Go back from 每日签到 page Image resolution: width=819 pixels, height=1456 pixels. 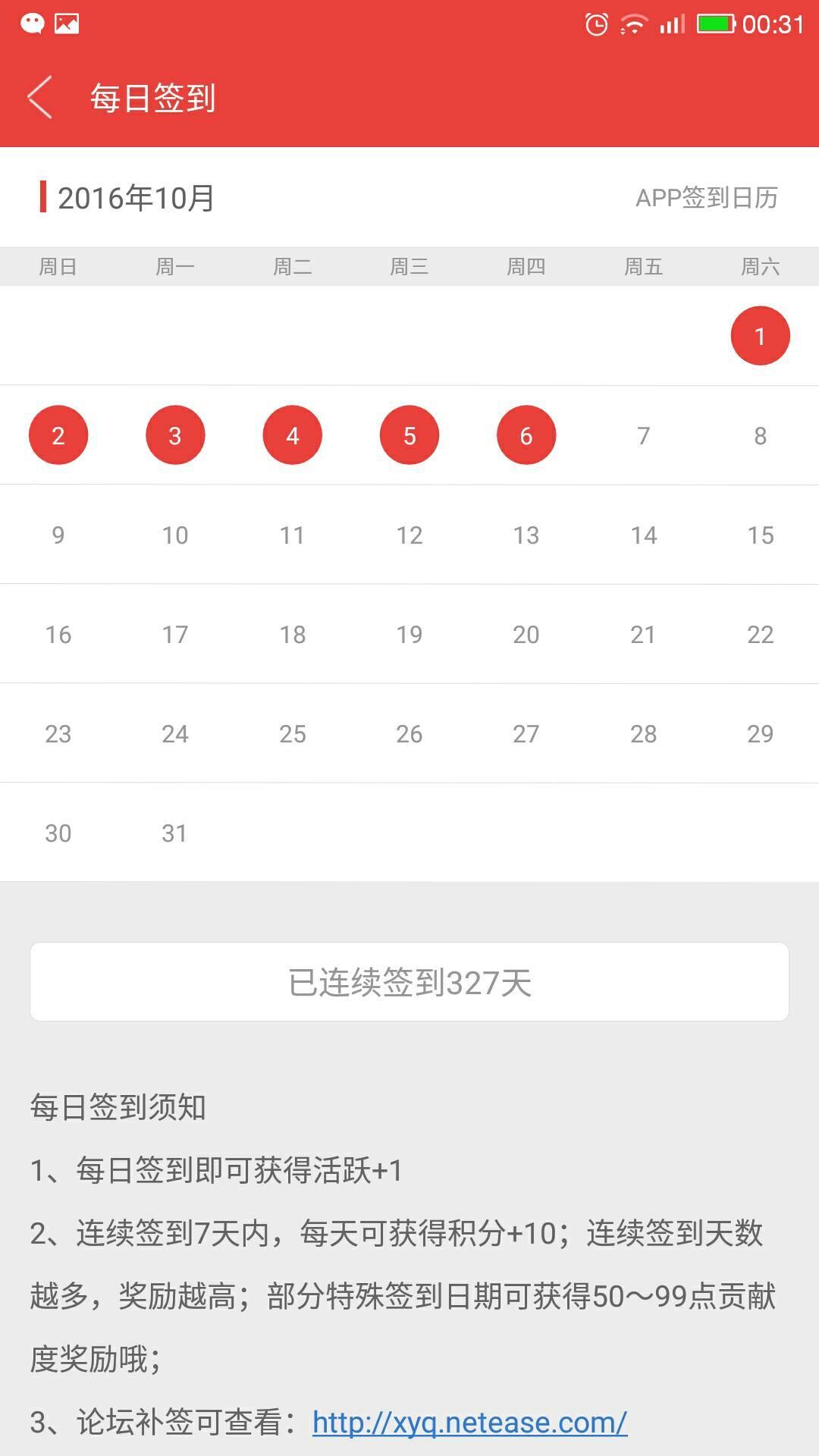coord(39,97)
